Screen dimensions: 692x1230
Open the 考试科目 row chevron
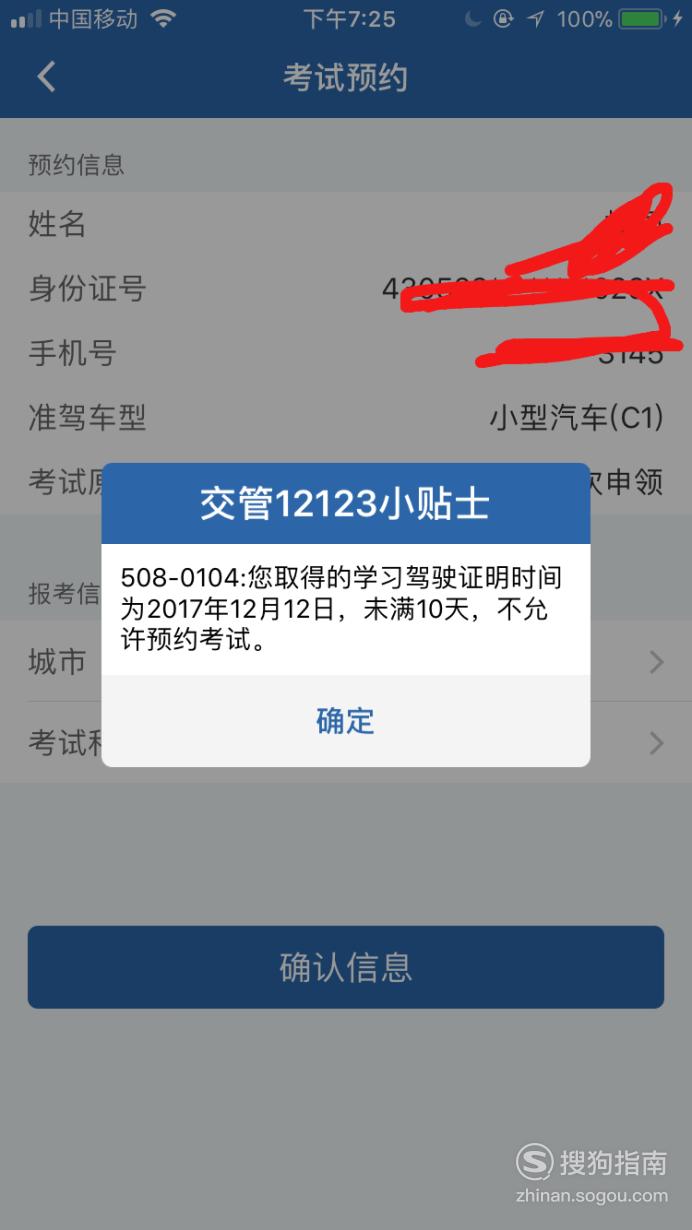coord(656,743)
